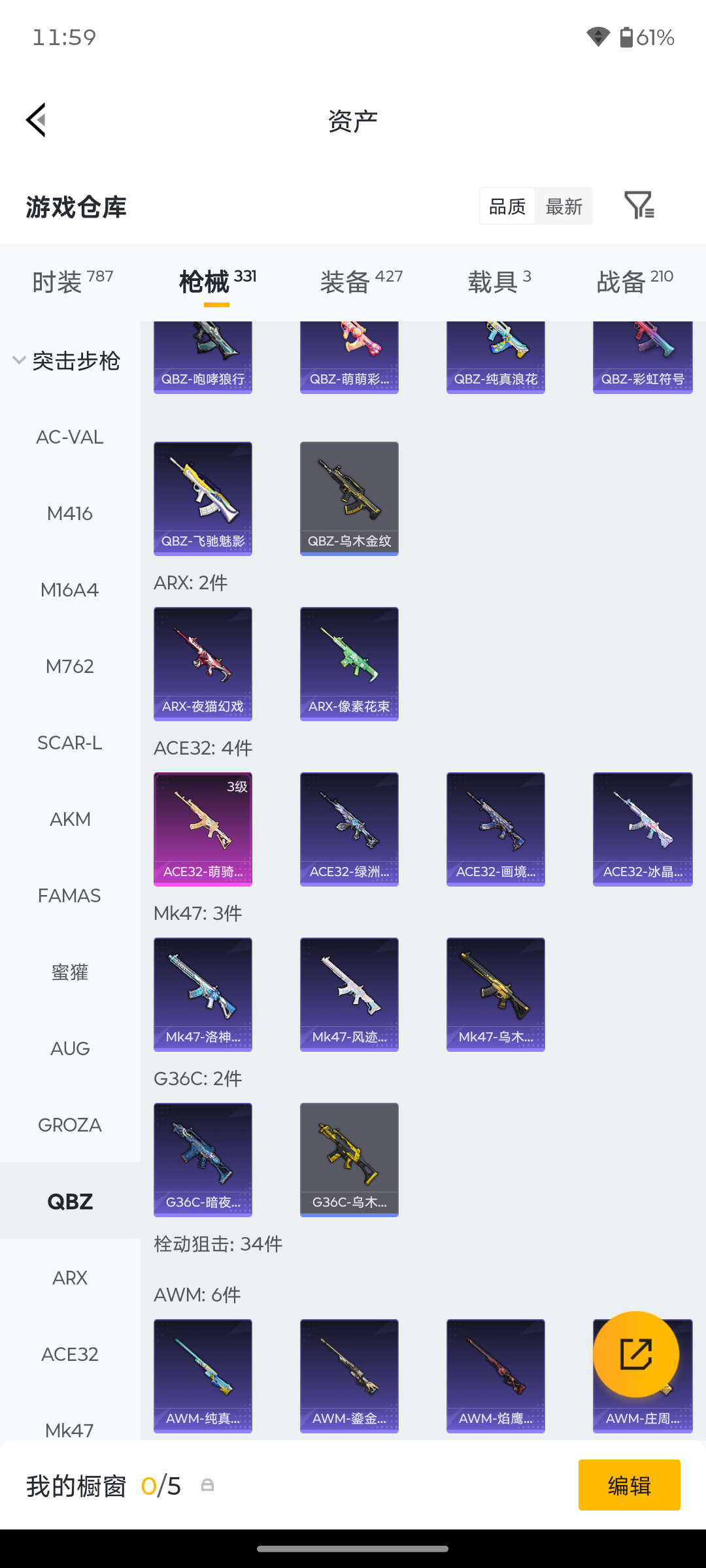
Task: Select GROZA in the weapon list
Action: point(70,1125)
